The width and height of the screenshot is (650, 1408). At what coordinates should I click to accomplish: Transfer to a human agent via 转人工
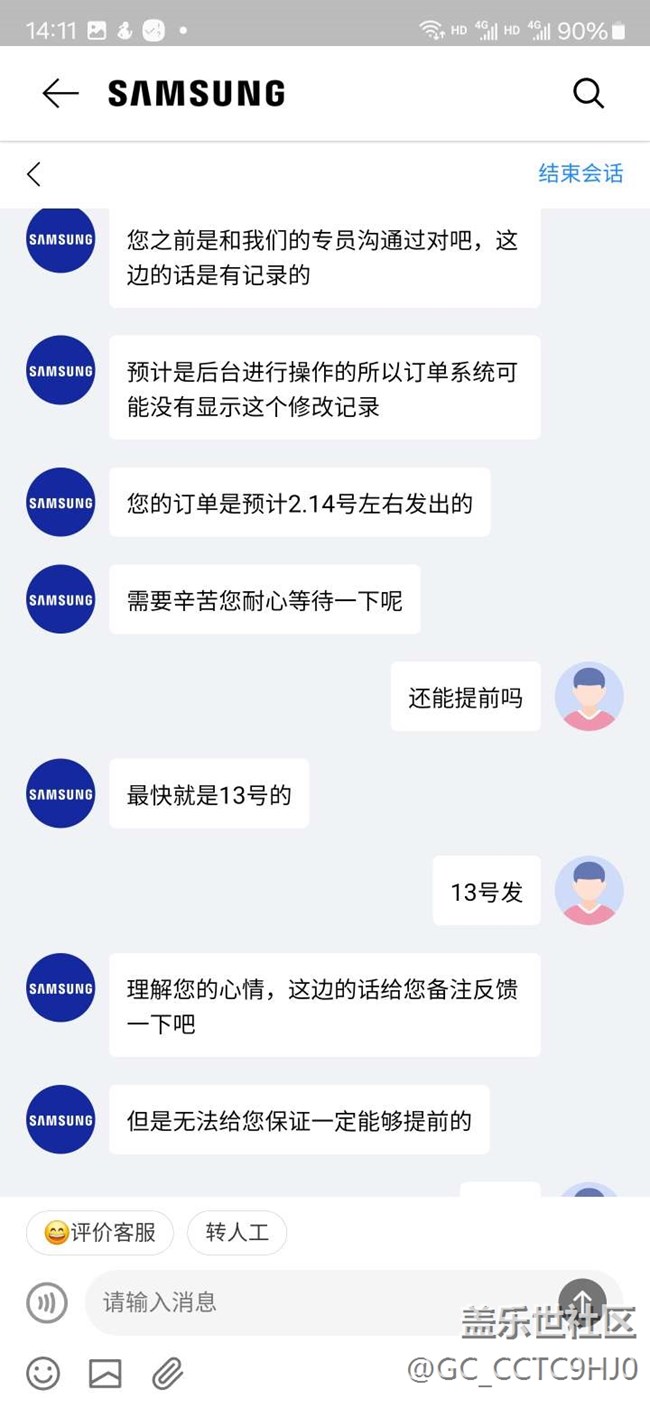click(x=237, y=1233)
